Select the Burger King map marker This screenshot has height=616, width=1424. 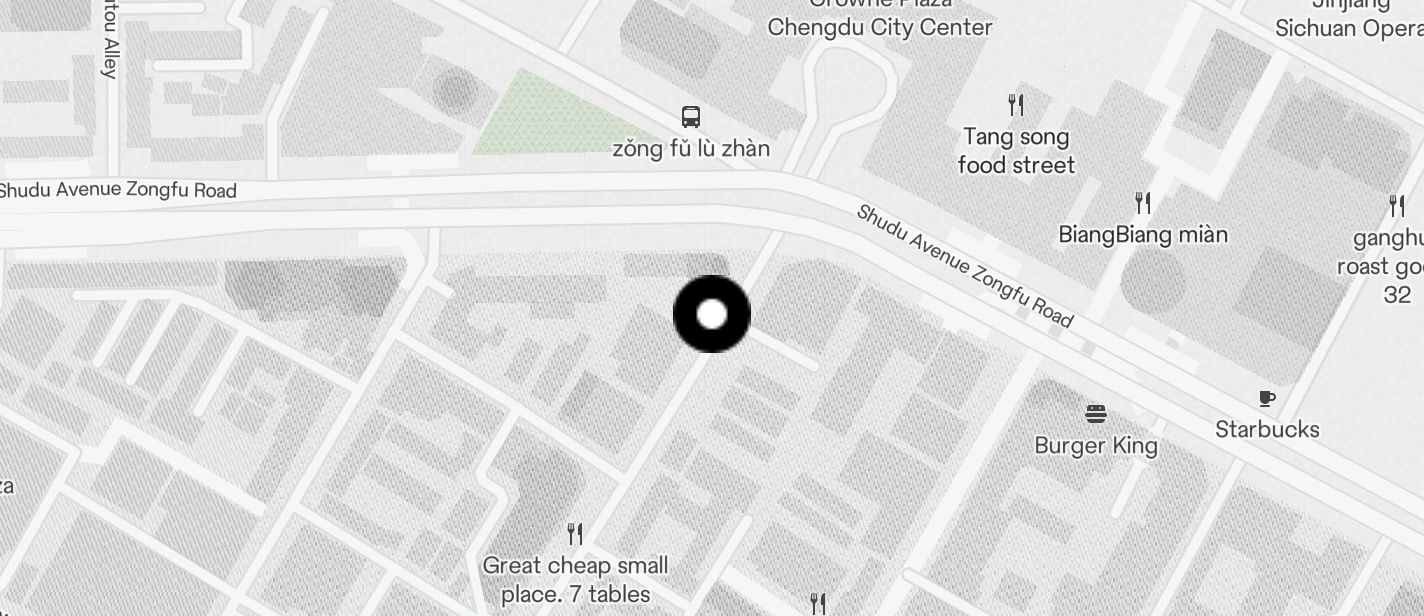tap(1096, 414)
